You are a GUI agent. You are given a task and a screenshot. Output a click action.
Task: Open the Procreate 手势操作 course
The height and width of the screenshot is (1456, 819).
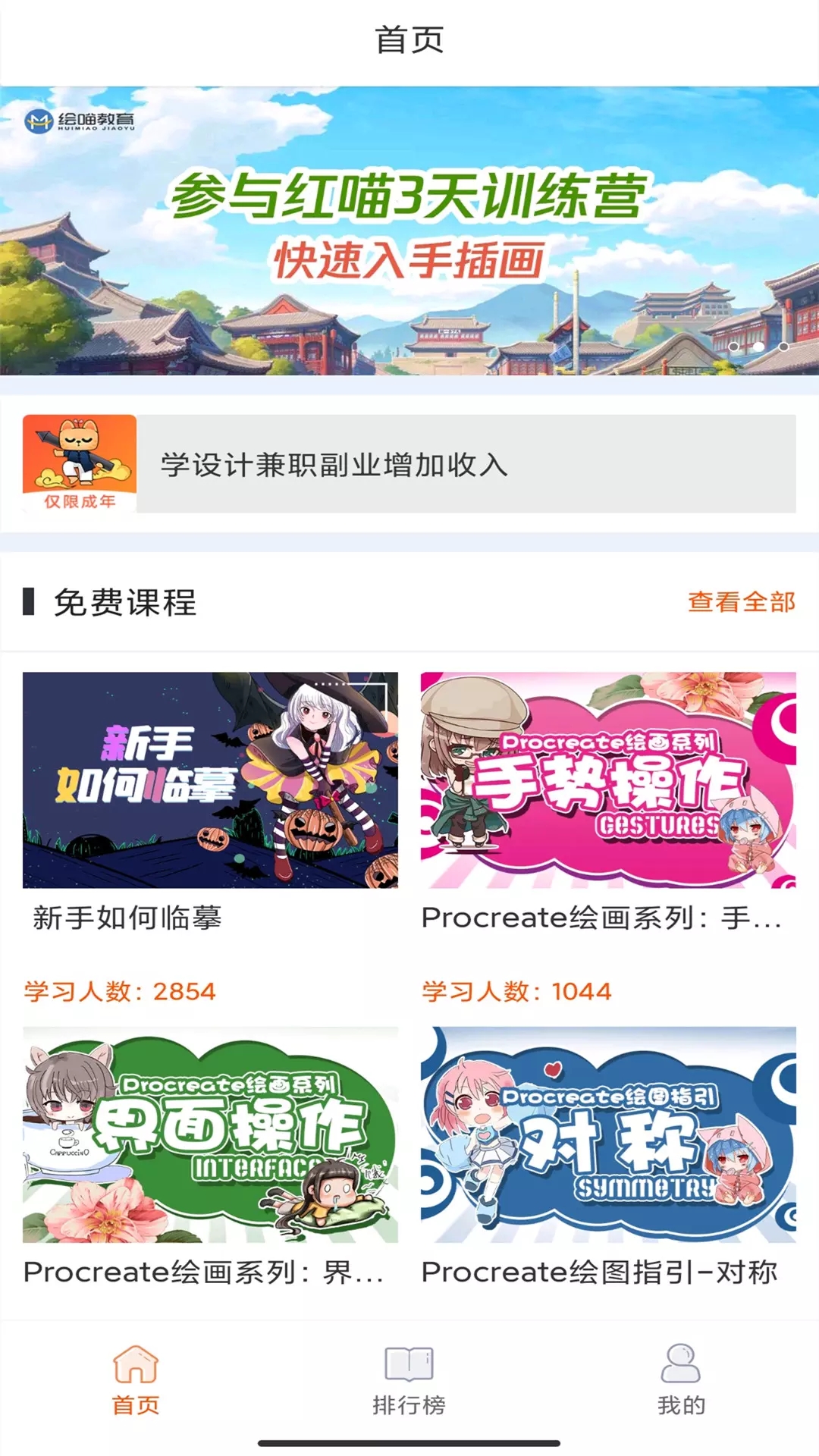(x=608, y=780)
